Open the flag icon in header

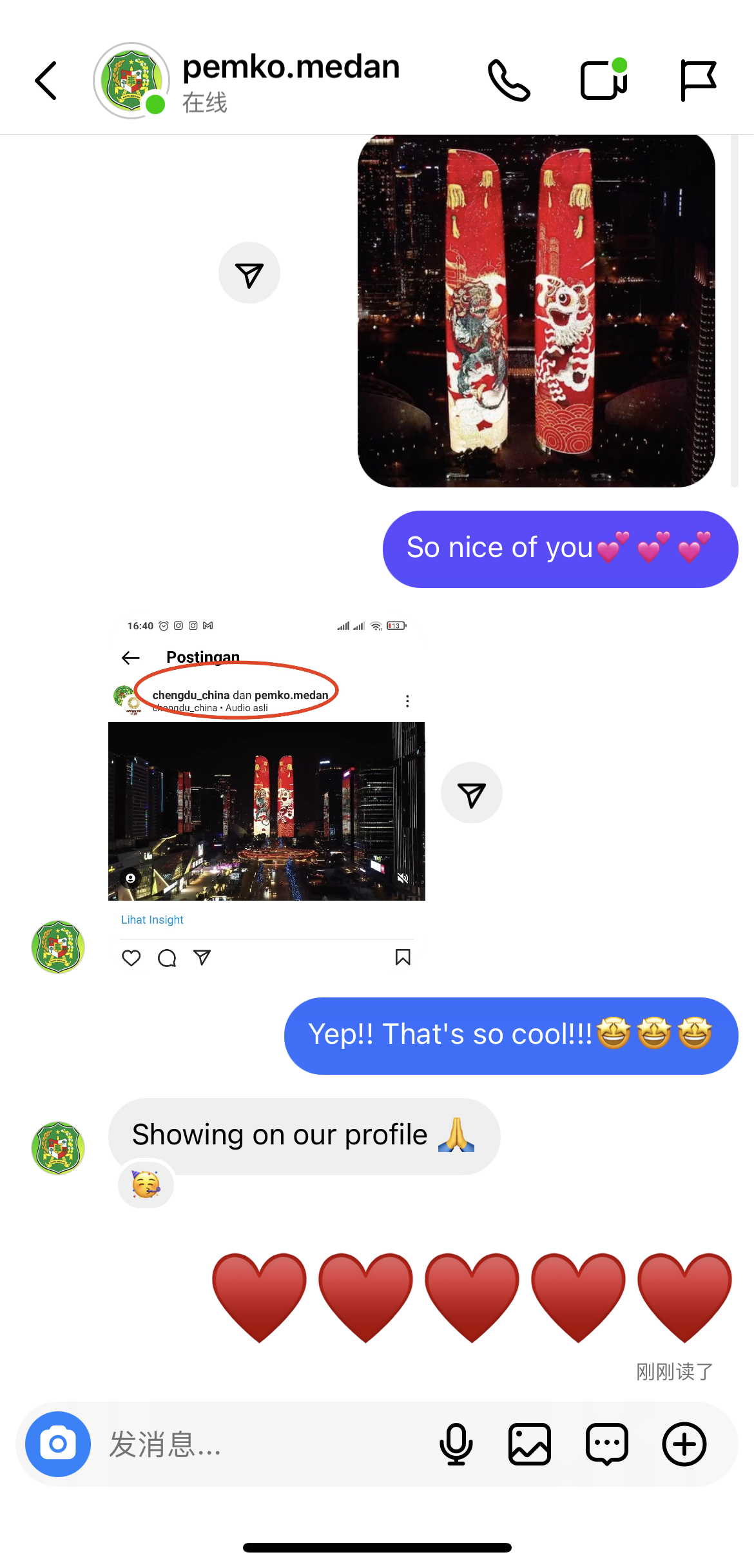coord(698,81)
